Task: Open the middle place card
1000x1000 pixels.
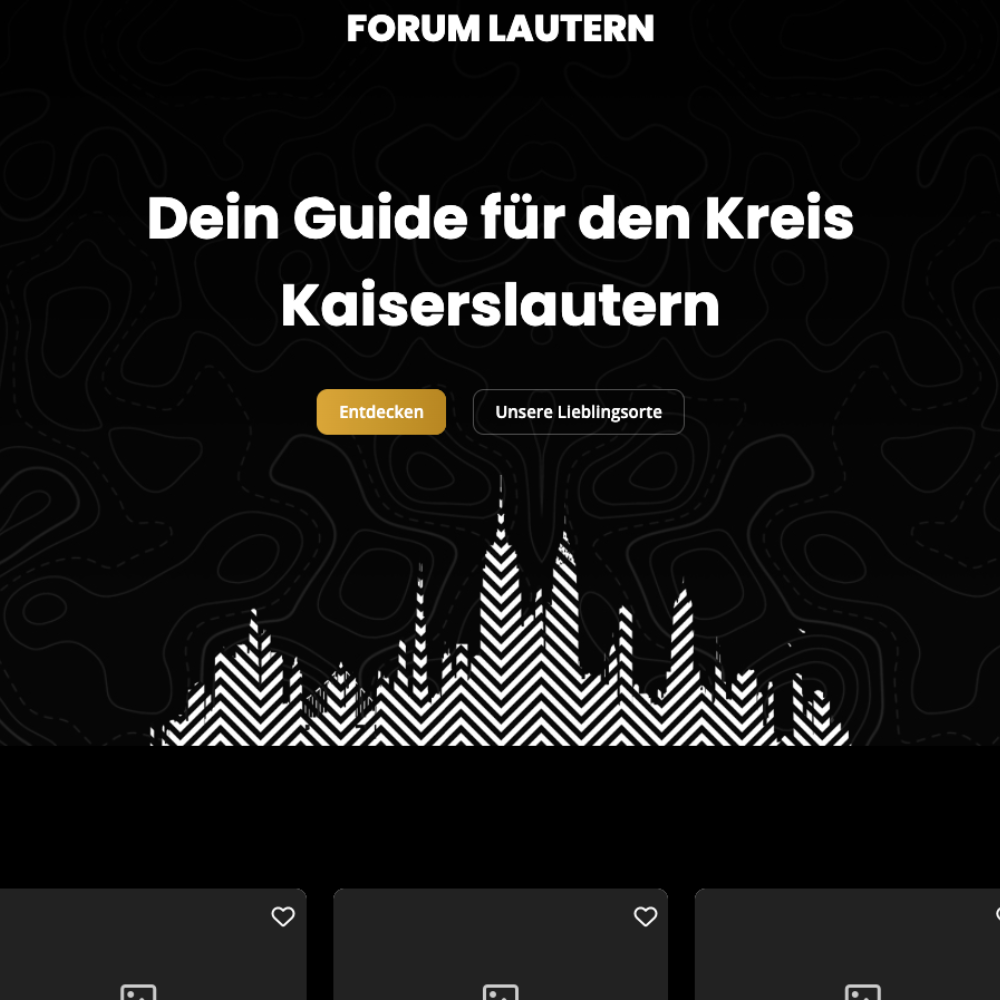Action: click(x=500, y=960)
